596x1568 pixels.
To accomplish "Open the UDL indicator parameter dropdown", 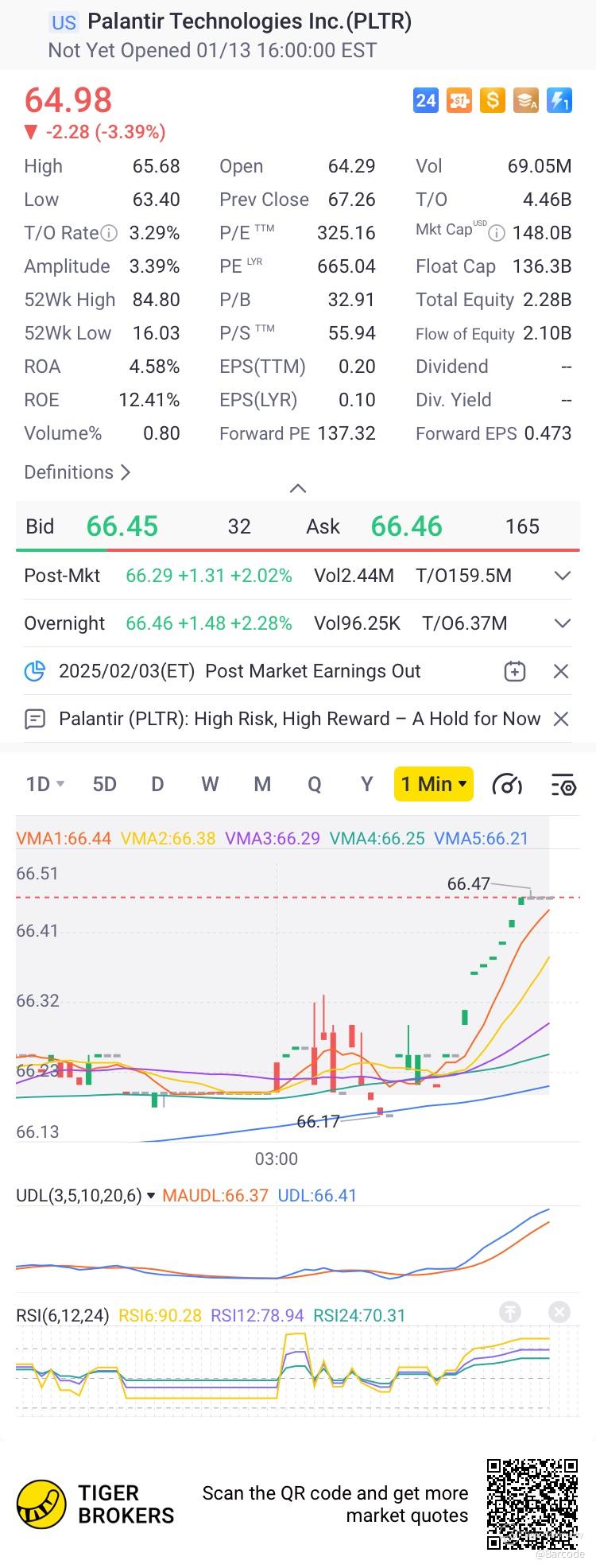I will [x=151, y=1196].
